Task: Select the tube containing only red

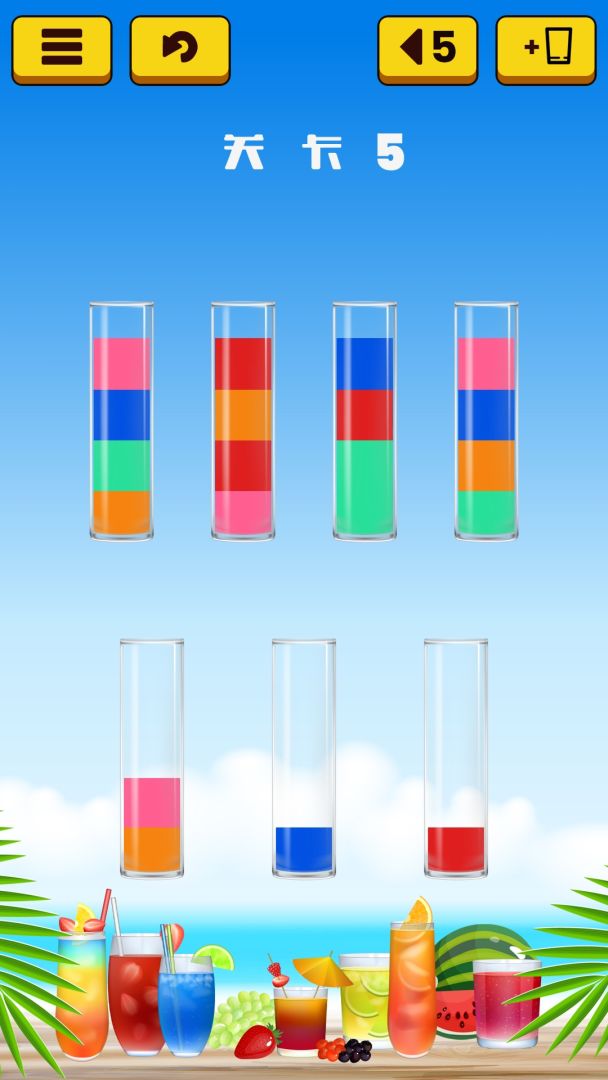Action: pos(456,760)
